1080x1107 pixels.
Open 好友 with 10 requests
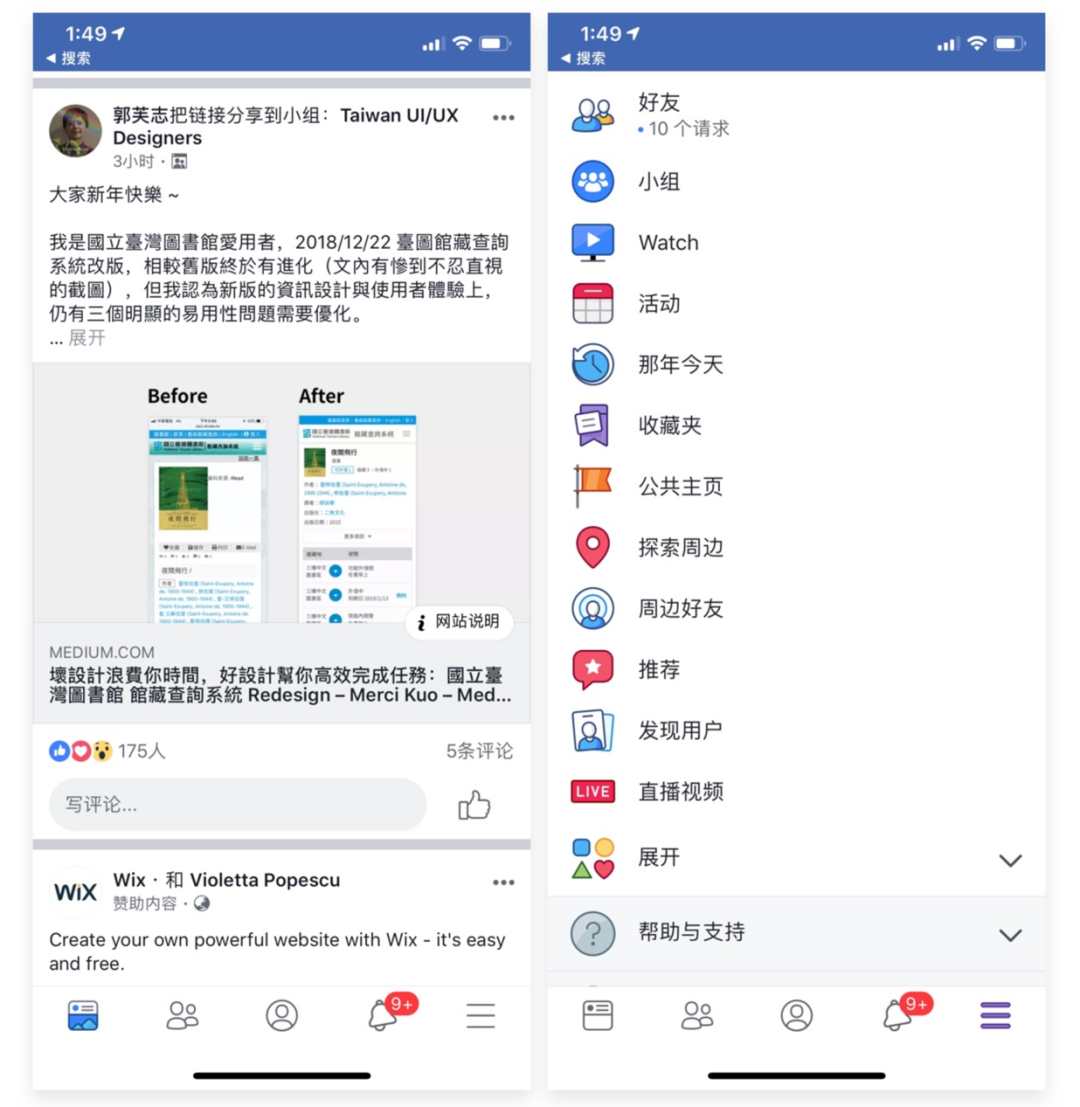pyautogui.click(x=796, y=115)
